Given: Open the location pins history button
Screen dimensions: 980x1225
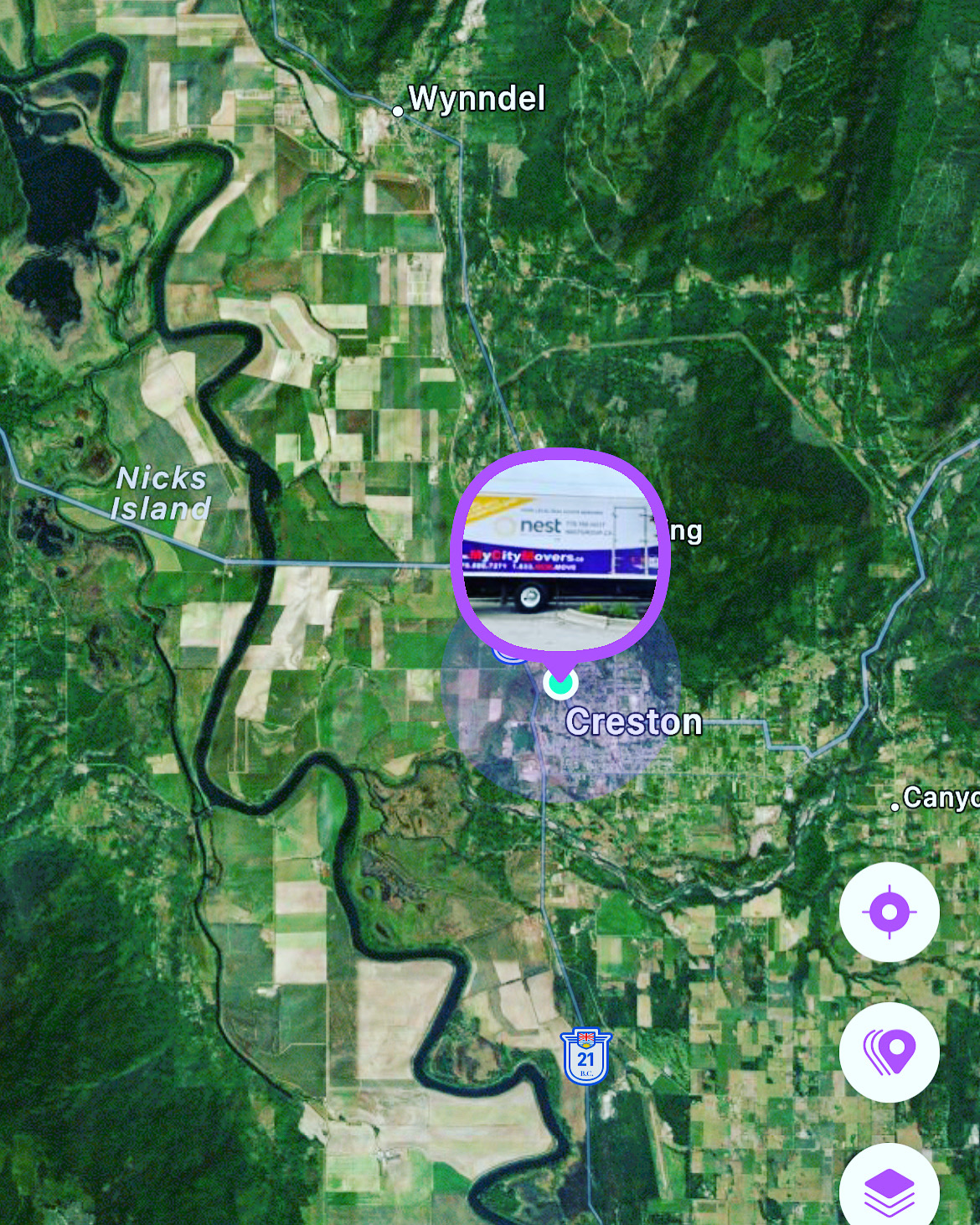Looking at the screenshot, I should pos(889,1052).
